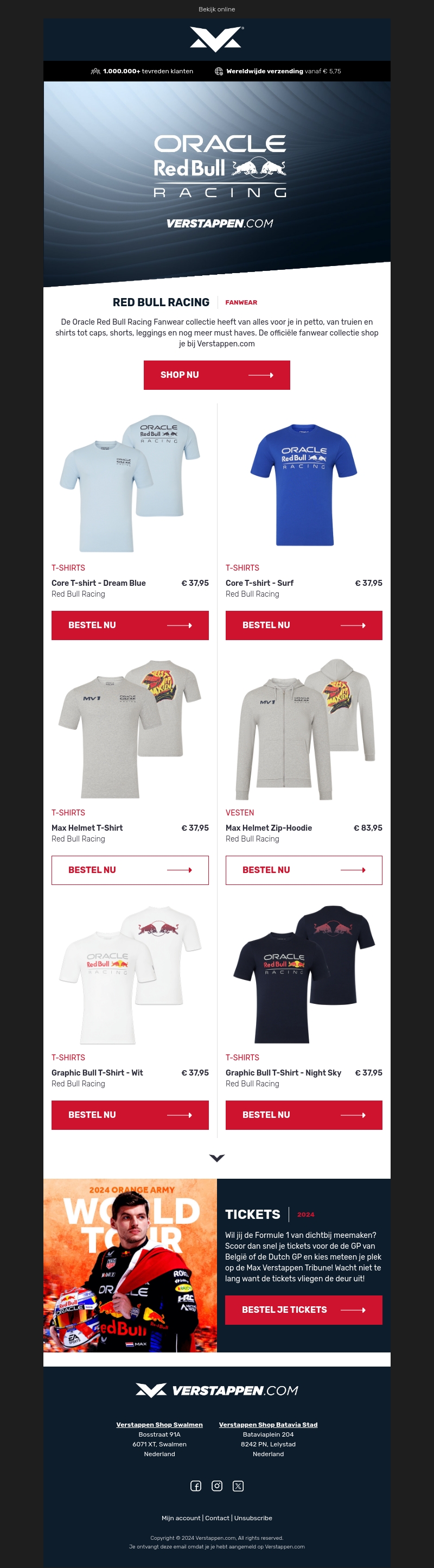Order the Core T-shirt Dream Blue

[130, 625]
